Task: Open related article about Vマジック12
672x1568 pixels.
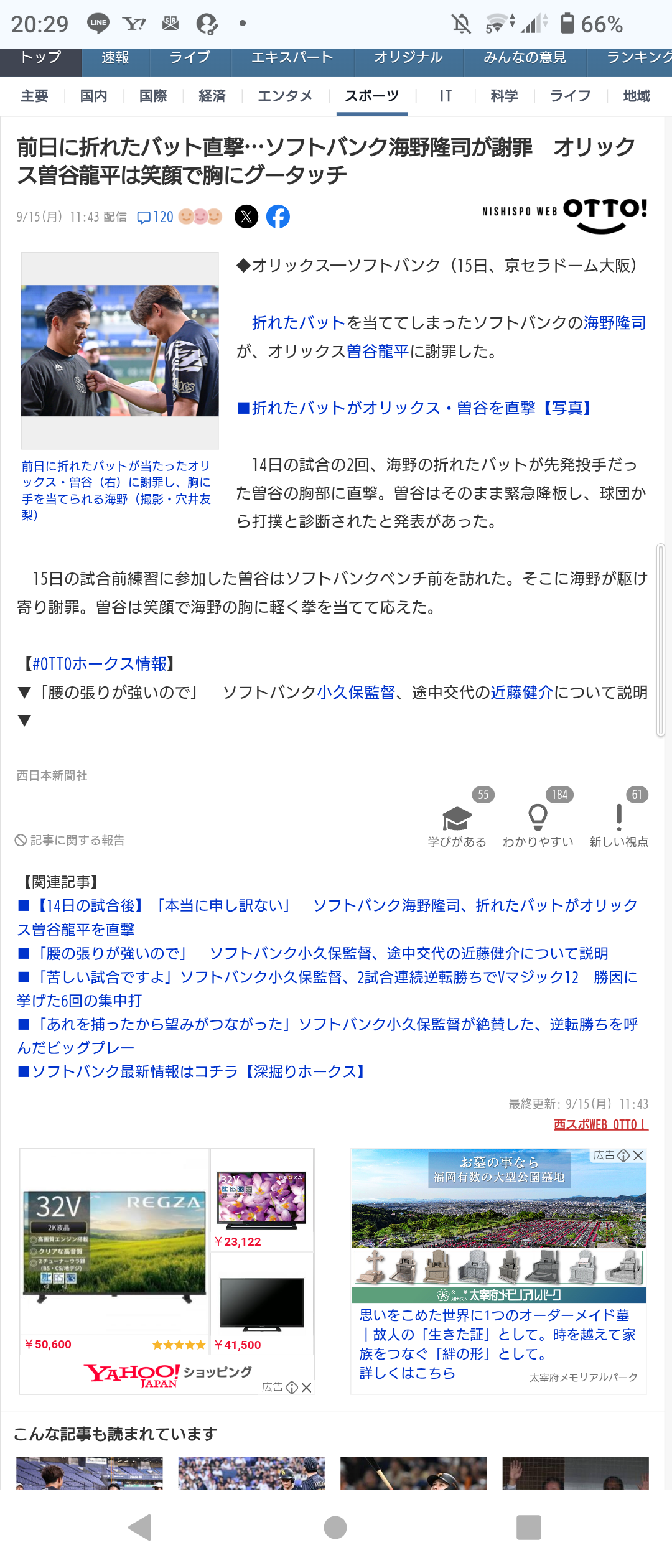Action: pos(327,989)
